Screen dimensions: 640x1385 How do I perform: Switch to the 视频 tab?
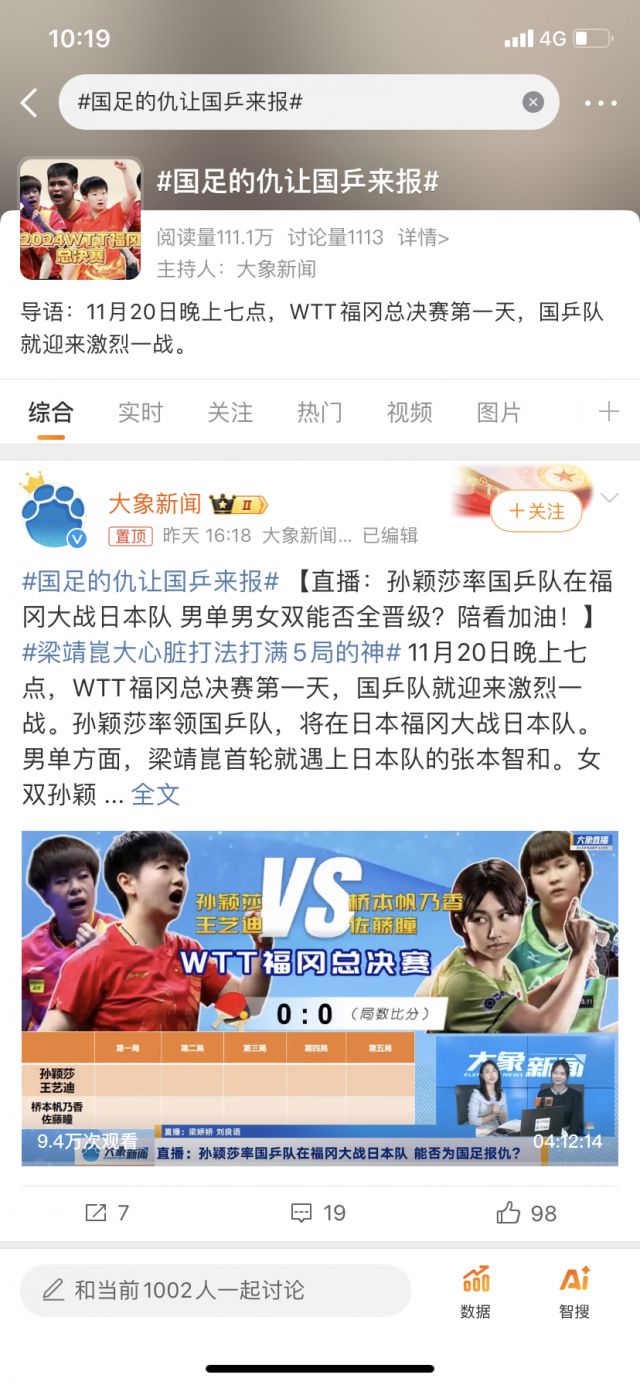409,412
